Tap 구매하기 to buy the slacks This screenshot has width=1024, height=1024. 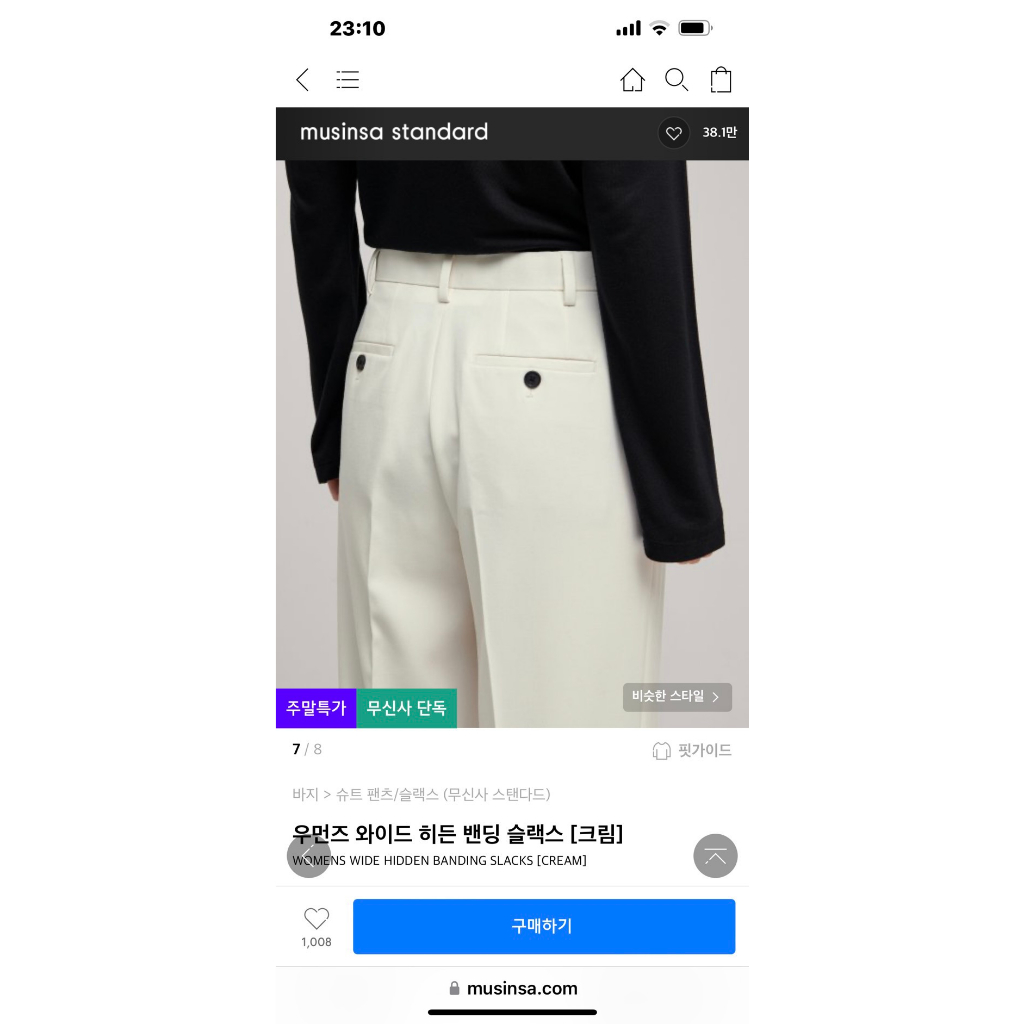543,926
